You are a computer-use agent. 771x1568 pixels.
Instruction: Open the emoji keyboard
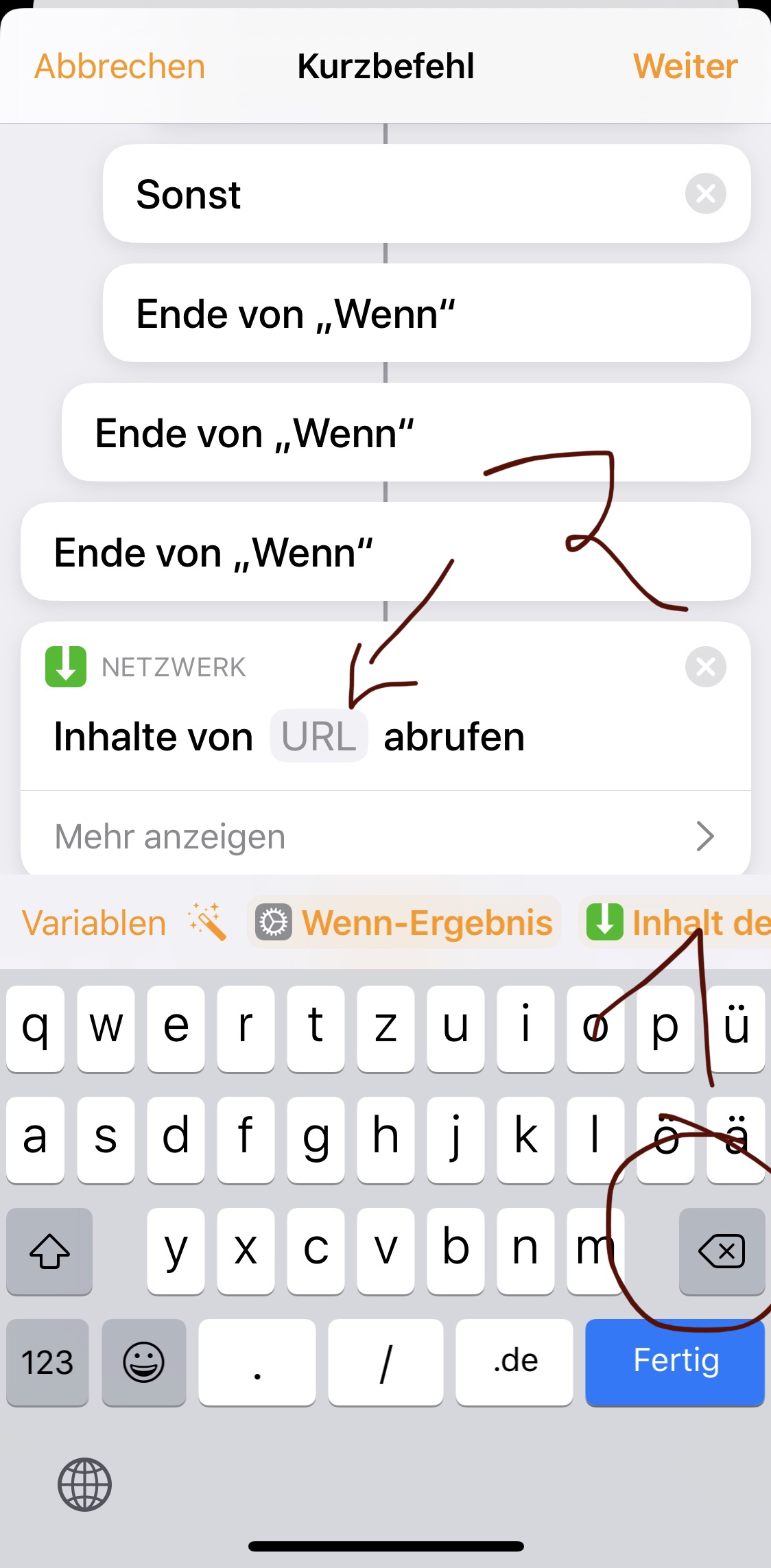(143, 1362)
